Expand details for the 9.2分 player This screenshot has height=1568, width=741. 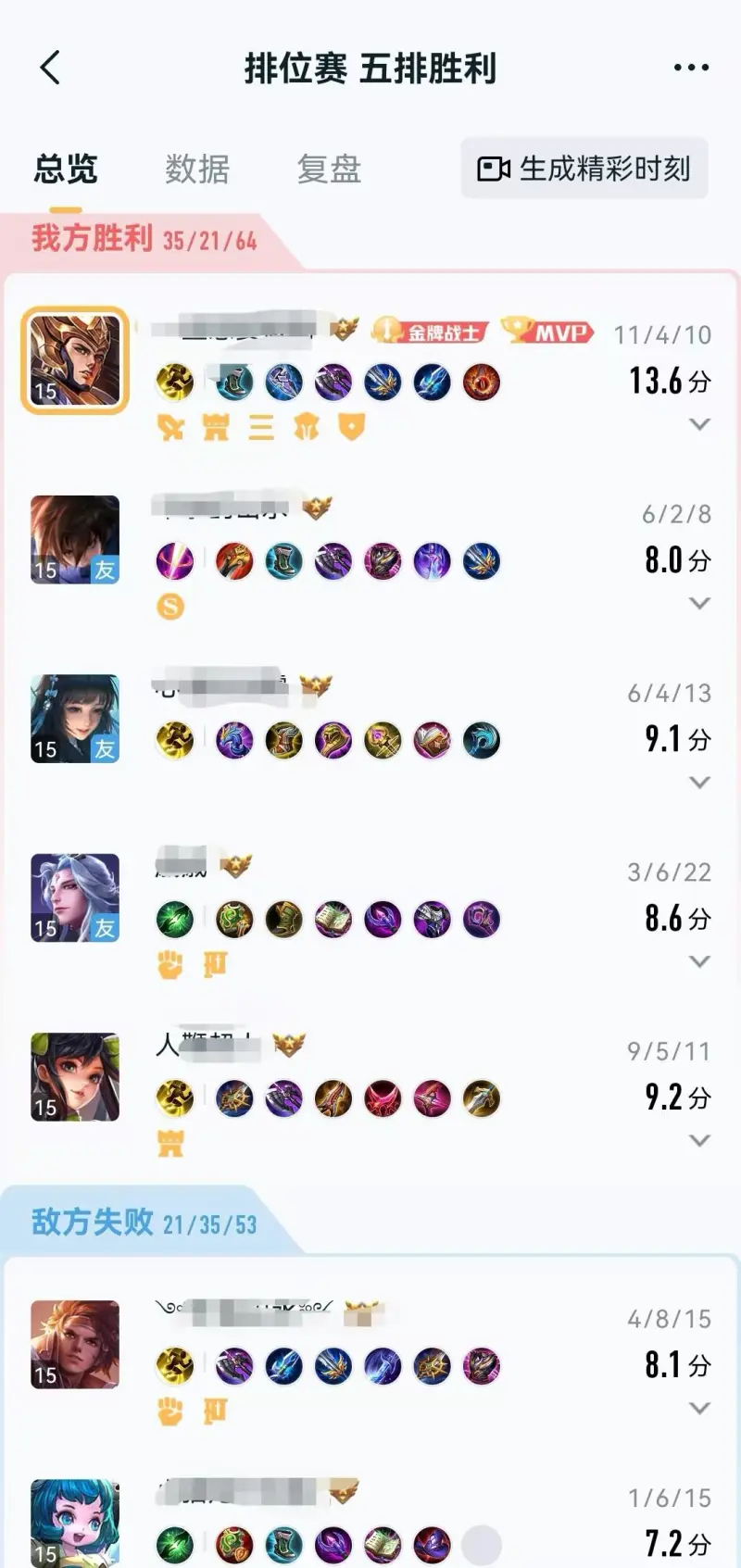tap(700, 1140)
